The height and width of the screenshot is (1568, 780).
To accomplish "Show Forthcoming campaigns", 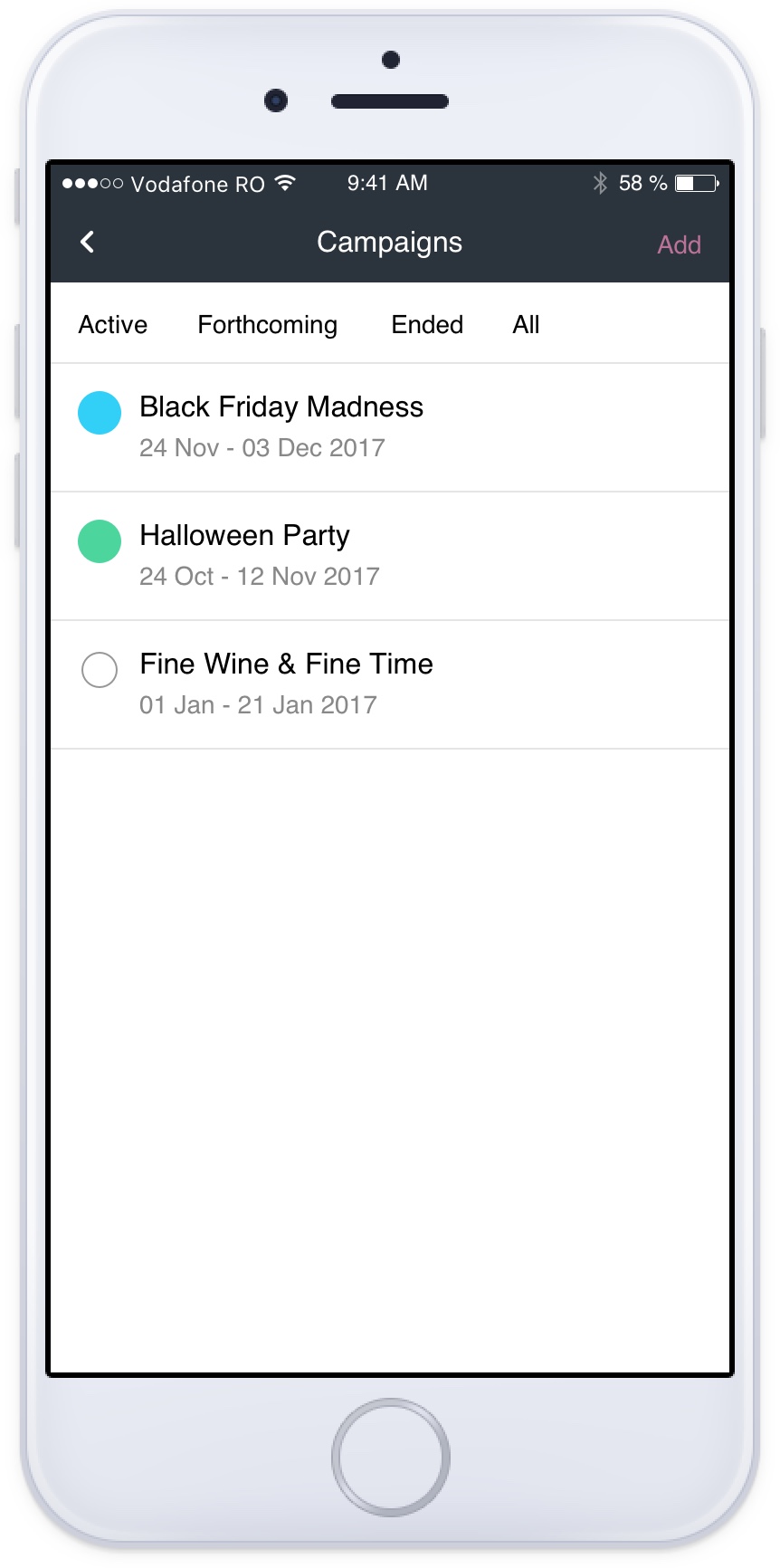I will [x=267, y=325].
